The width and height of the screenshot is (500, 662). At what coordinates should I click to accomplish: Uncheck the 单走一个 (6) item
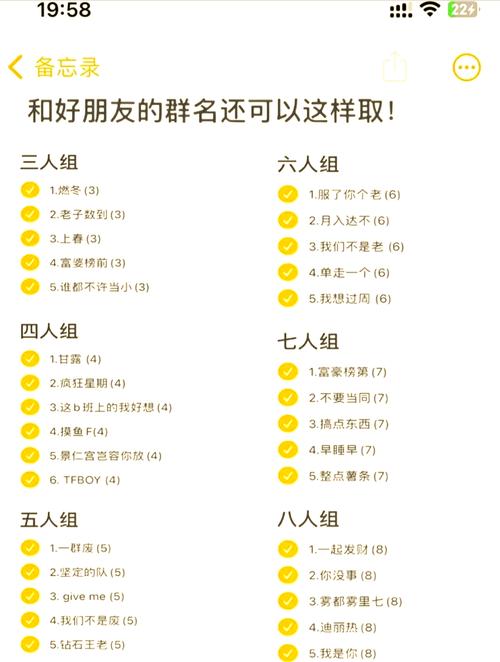(288, 272)
